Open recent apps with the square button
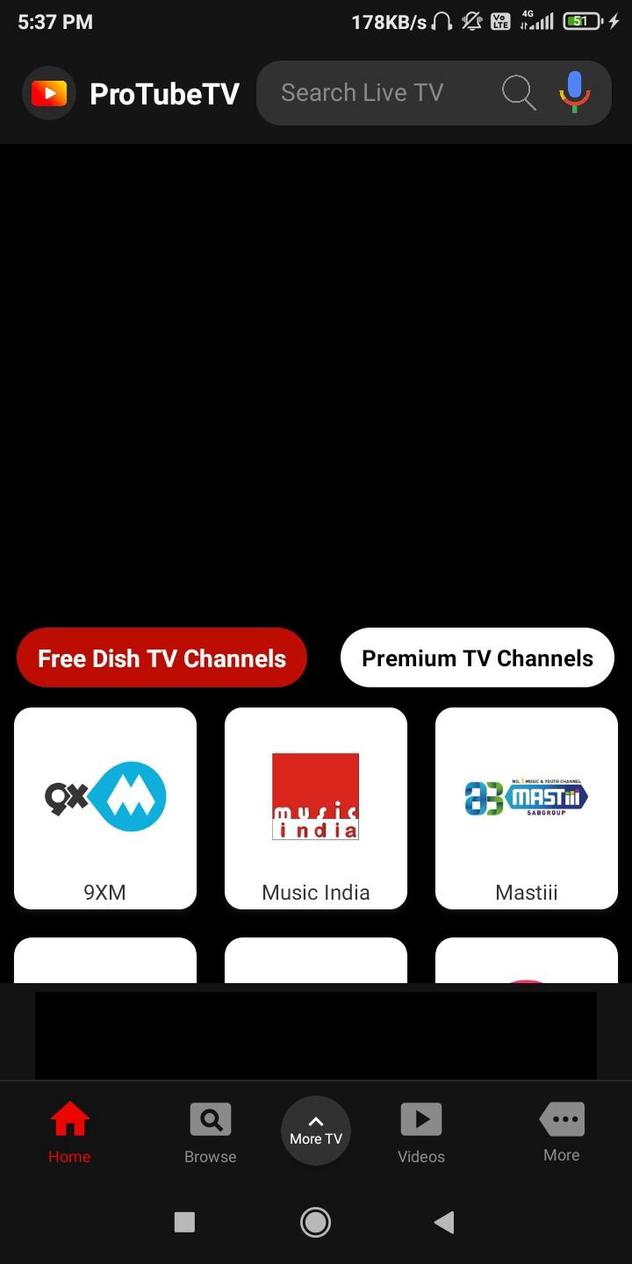This screenshot has width=632, height=1264. tap(184, 1221)
